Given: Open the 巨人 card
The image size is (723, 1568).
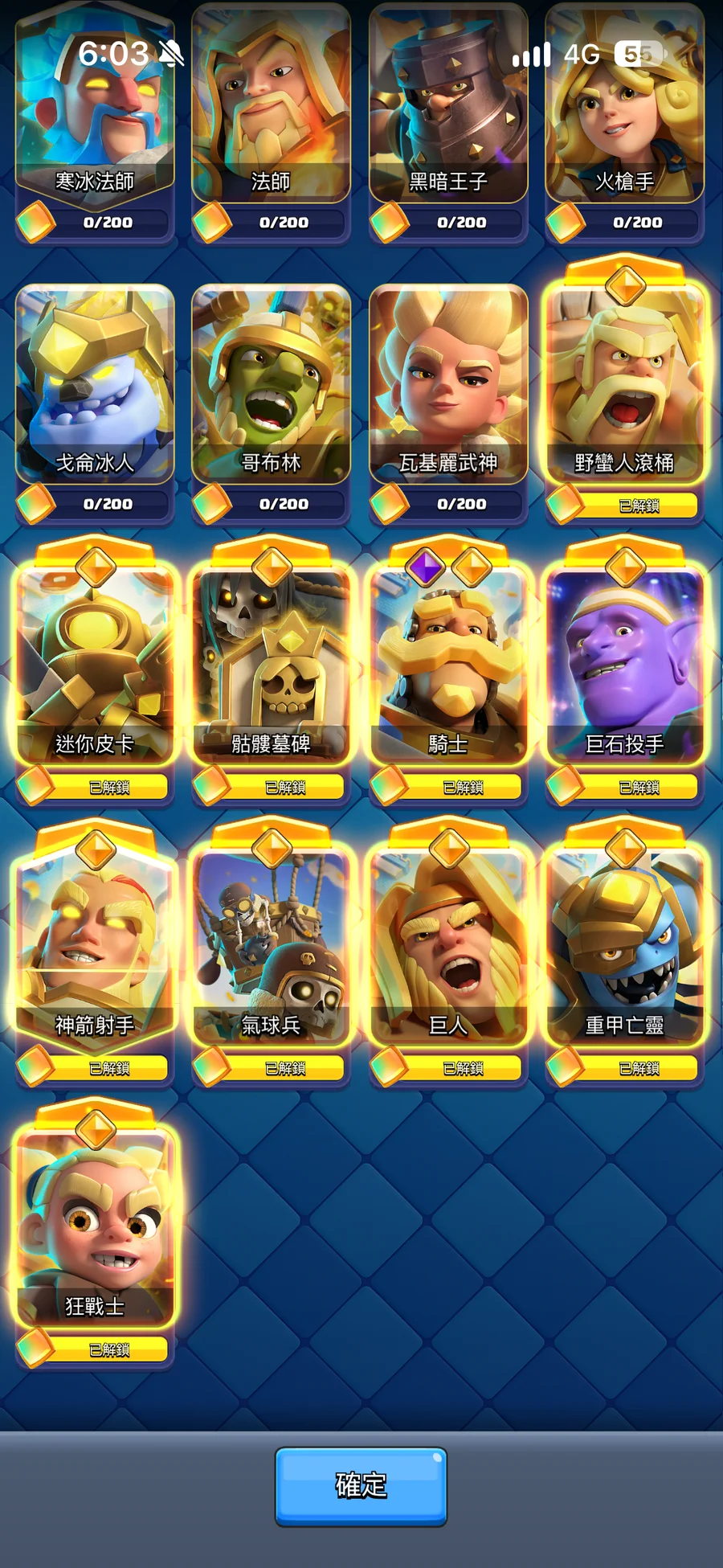Looking at the screenshot, I should [x=448, y=954].
